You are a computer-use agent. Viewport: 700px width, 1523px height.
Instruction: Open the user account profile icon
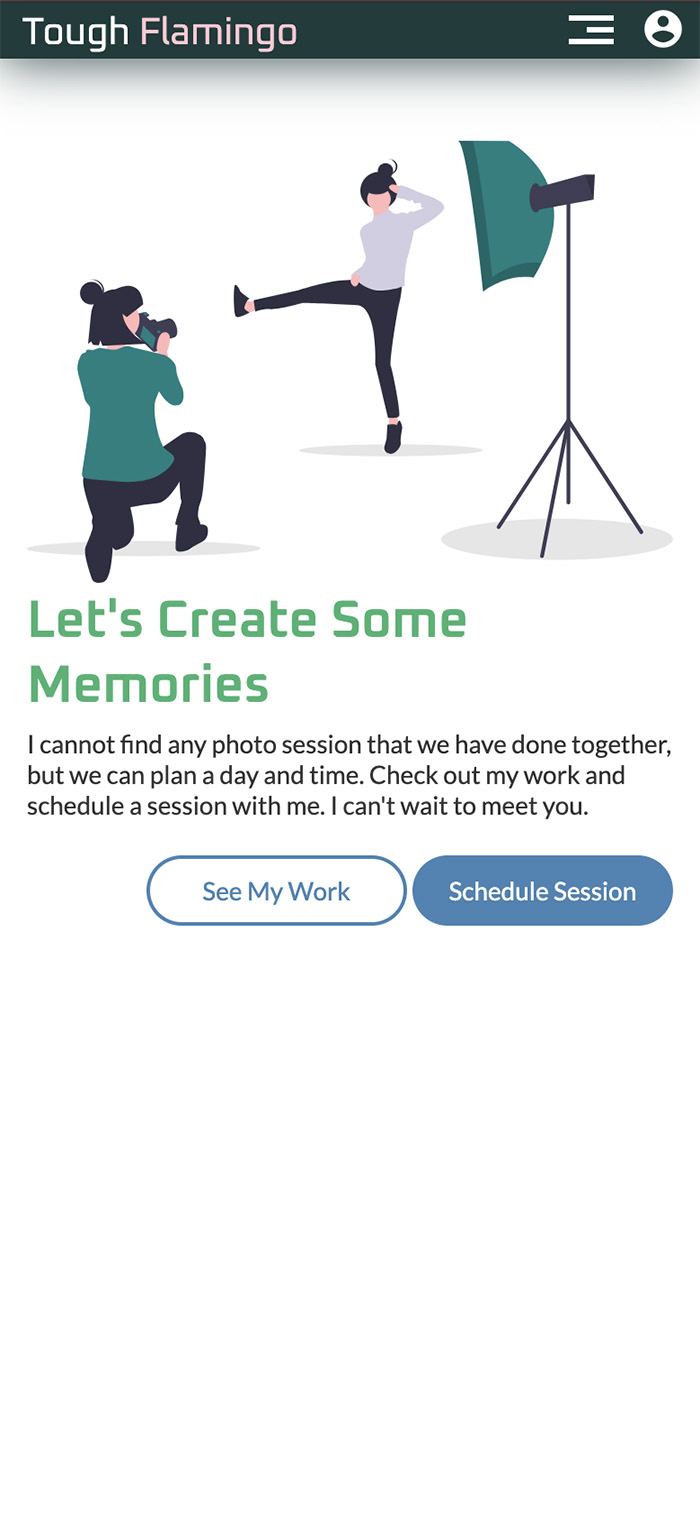[662, 29]
